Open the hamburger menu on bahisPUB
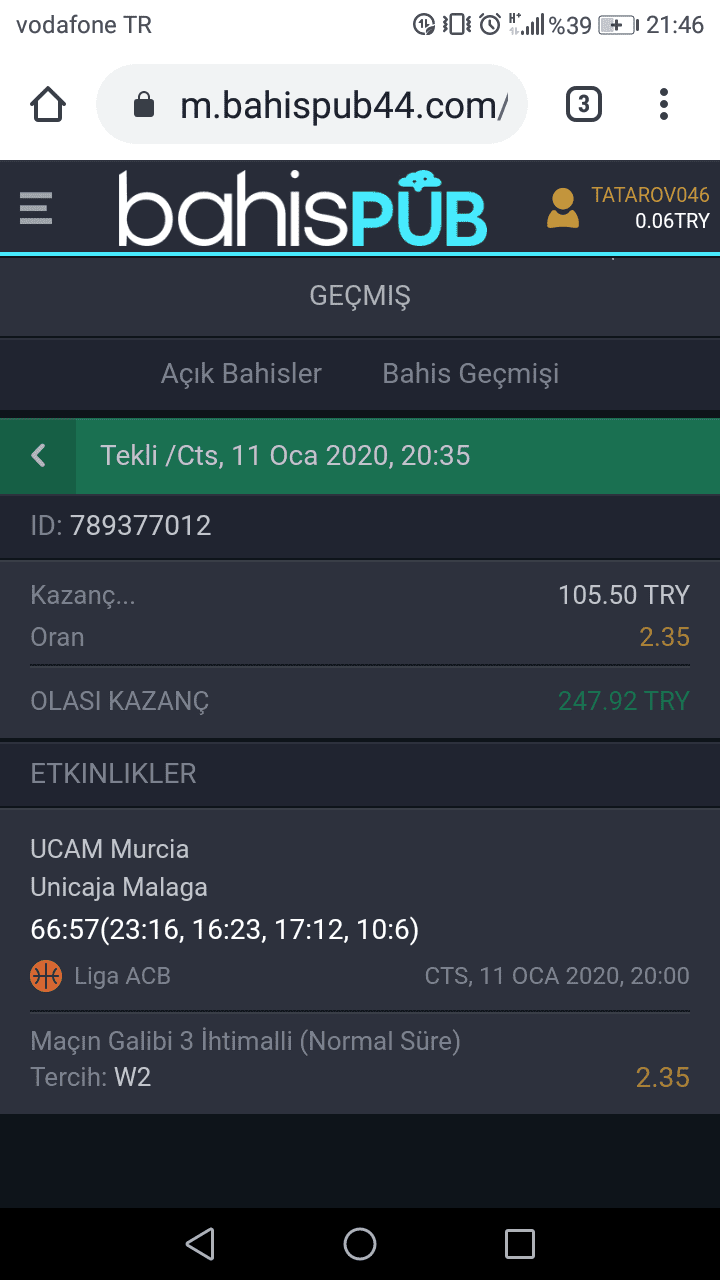 [x=36, y=208]
